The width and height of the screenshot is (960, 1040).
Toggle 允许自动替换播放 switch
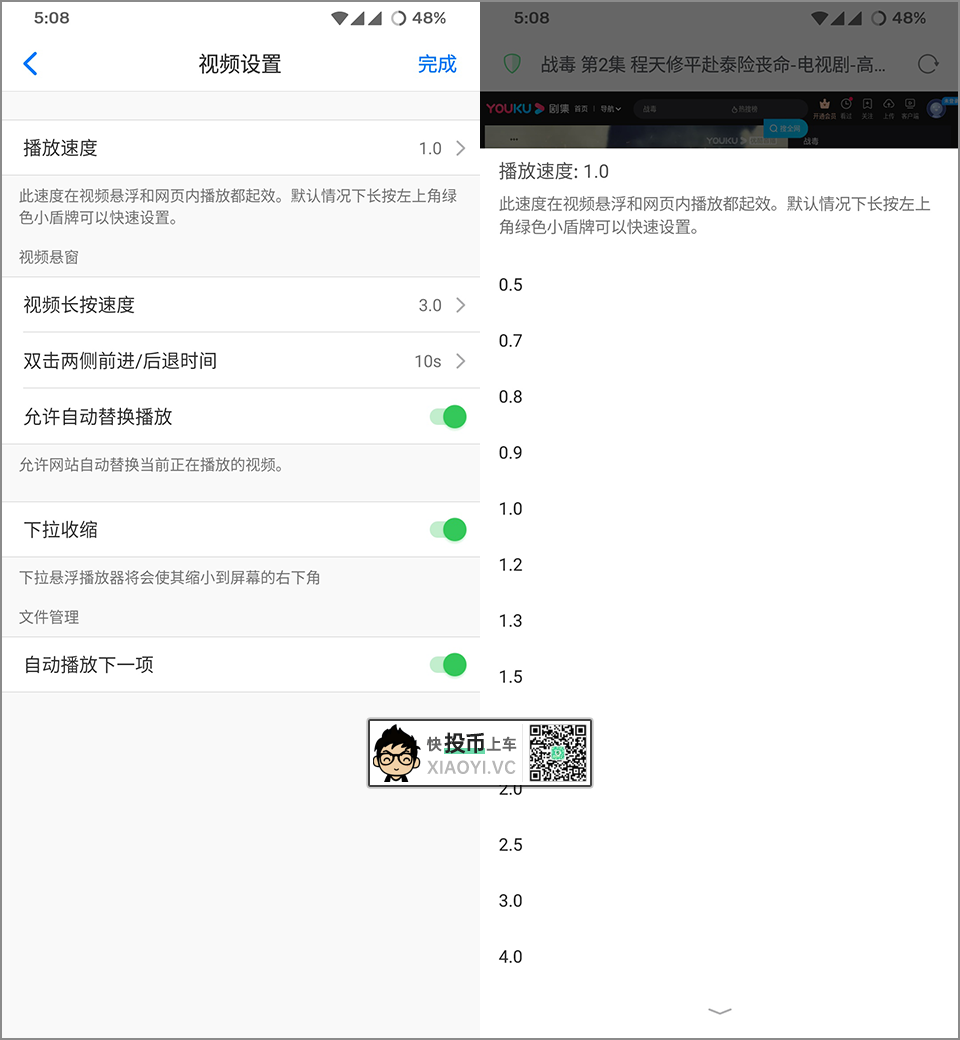448,417
